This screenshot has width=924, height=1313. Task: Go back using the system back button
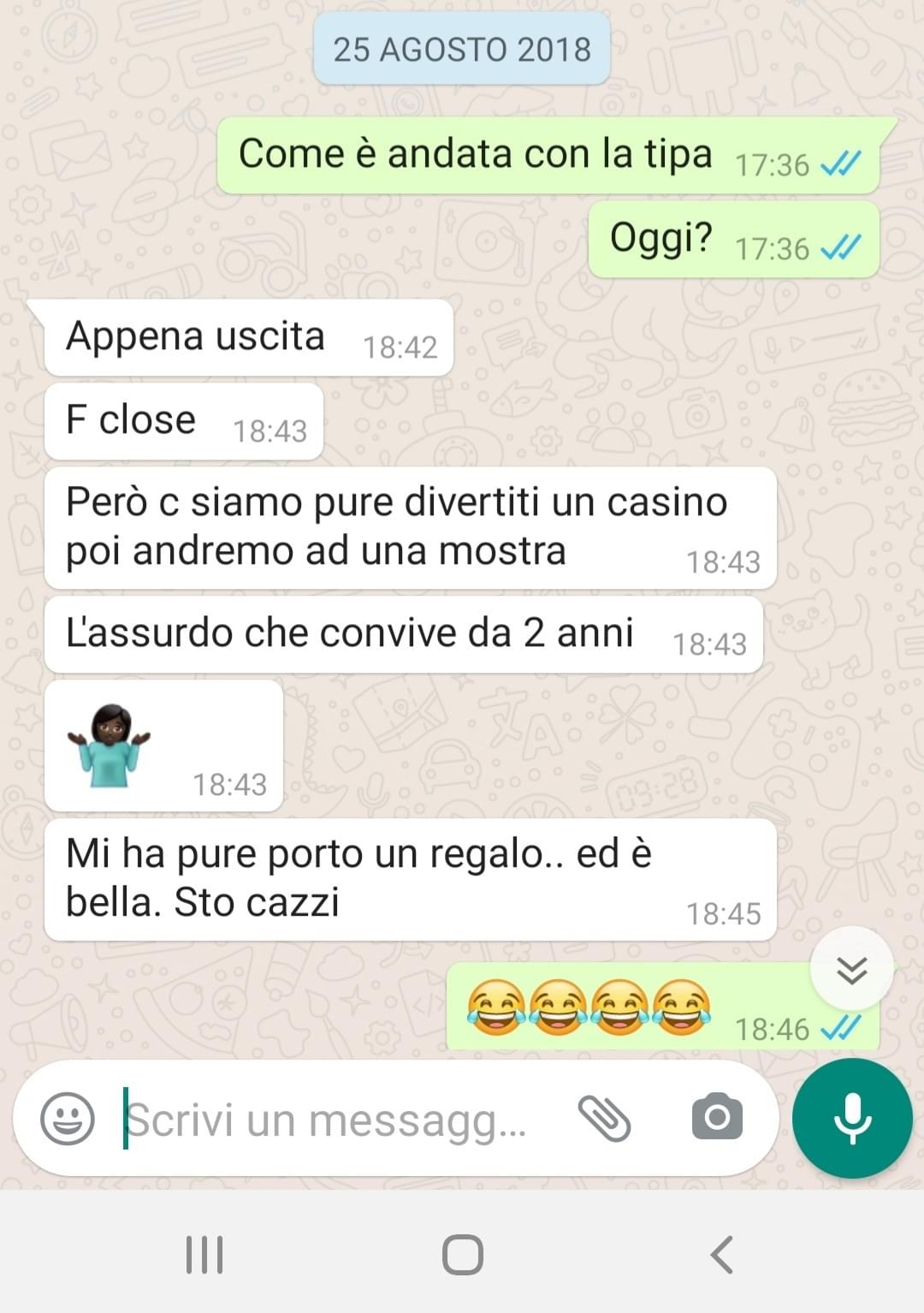[721, 1255]
